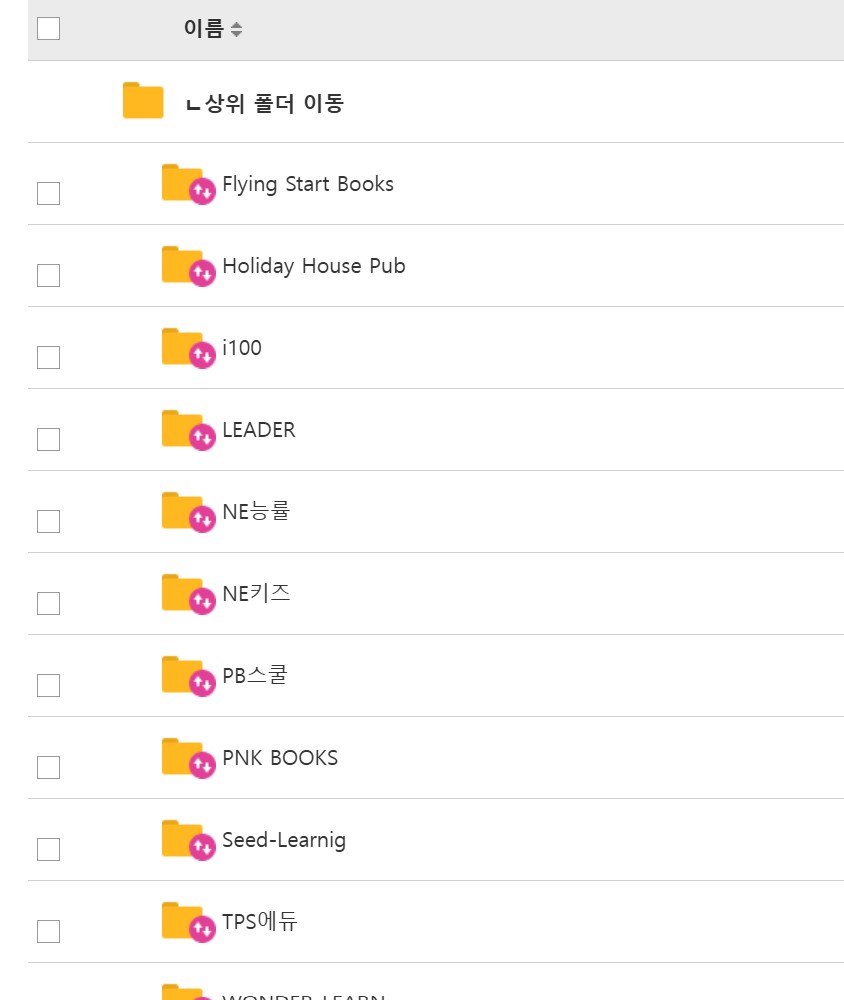Viewport: 844px width, 1000px height.
Task: Check the select-all checkbox in the header
Action: pyautogui.click(x=47, y=29)
